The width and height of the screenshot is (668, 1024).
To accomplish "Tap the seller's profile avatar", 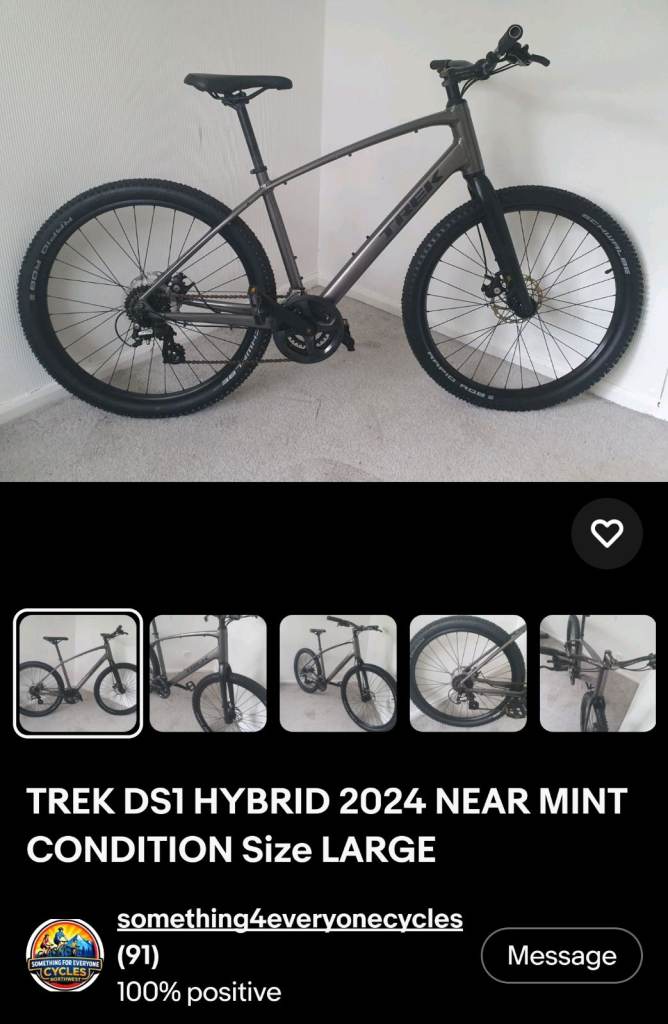I will (65, 955).
